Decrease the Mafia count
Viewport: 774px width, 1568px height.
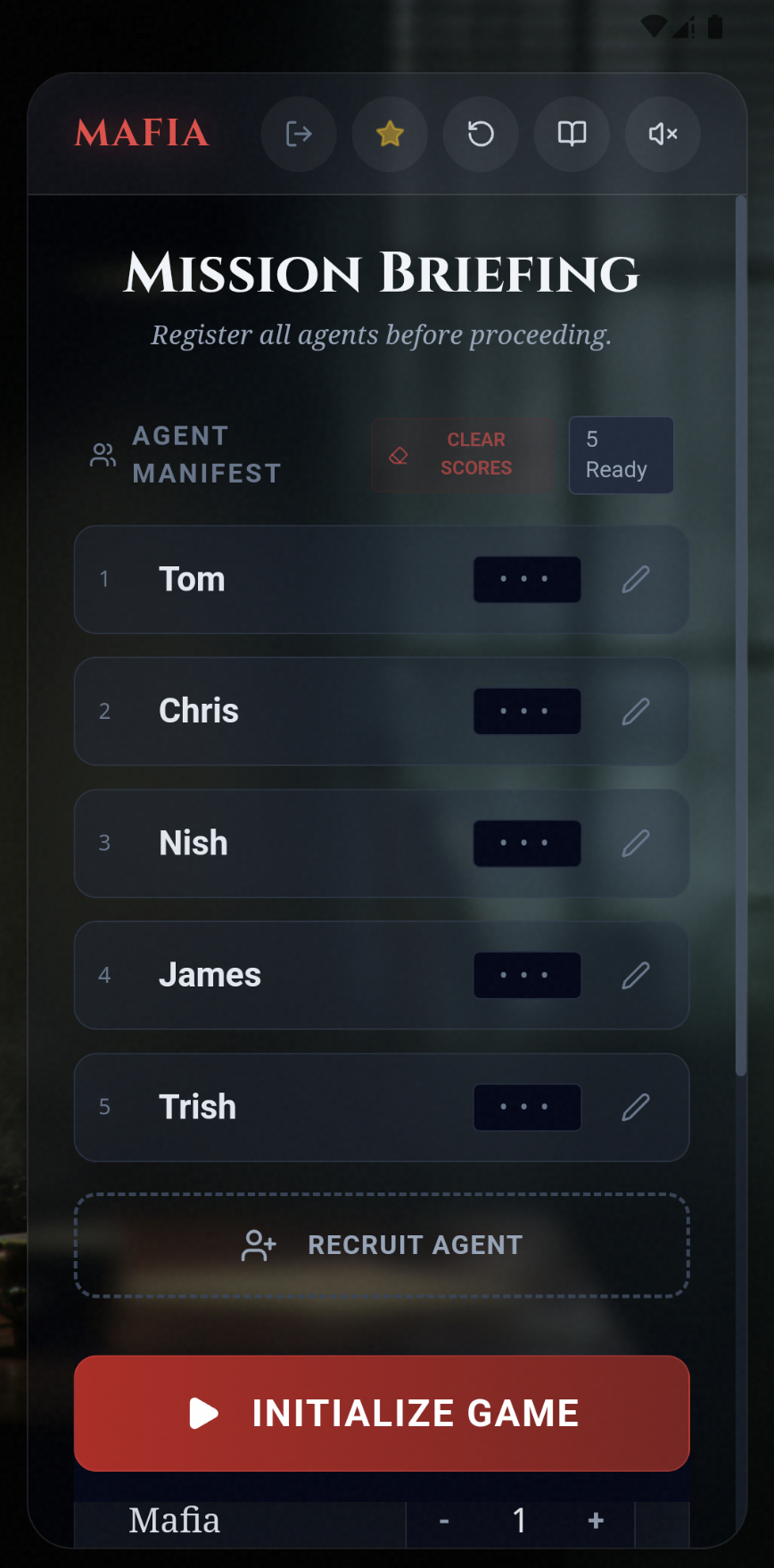[444, 1521]
